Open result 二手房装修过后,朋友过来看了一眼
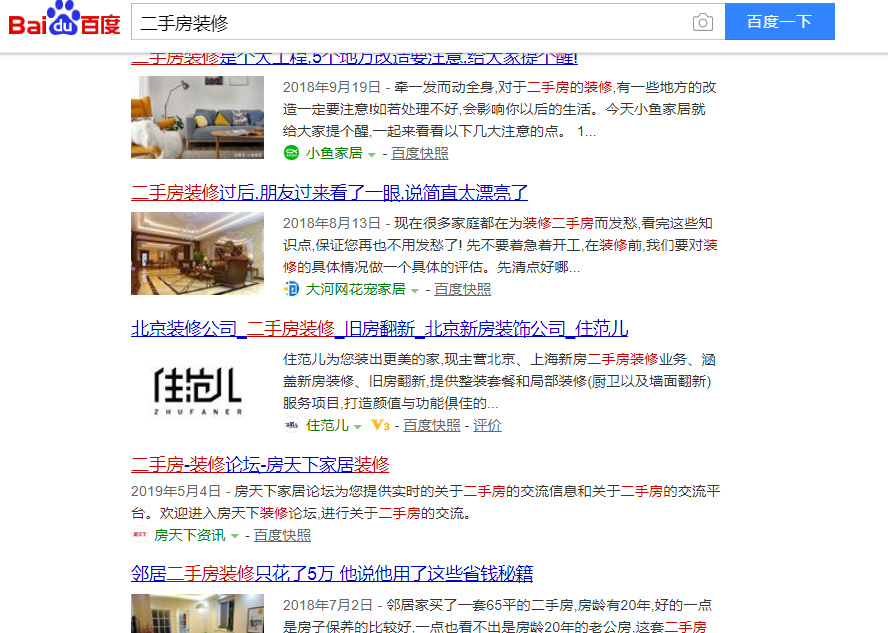The width and height of the screenshot is (888, 633). (329, 193)
